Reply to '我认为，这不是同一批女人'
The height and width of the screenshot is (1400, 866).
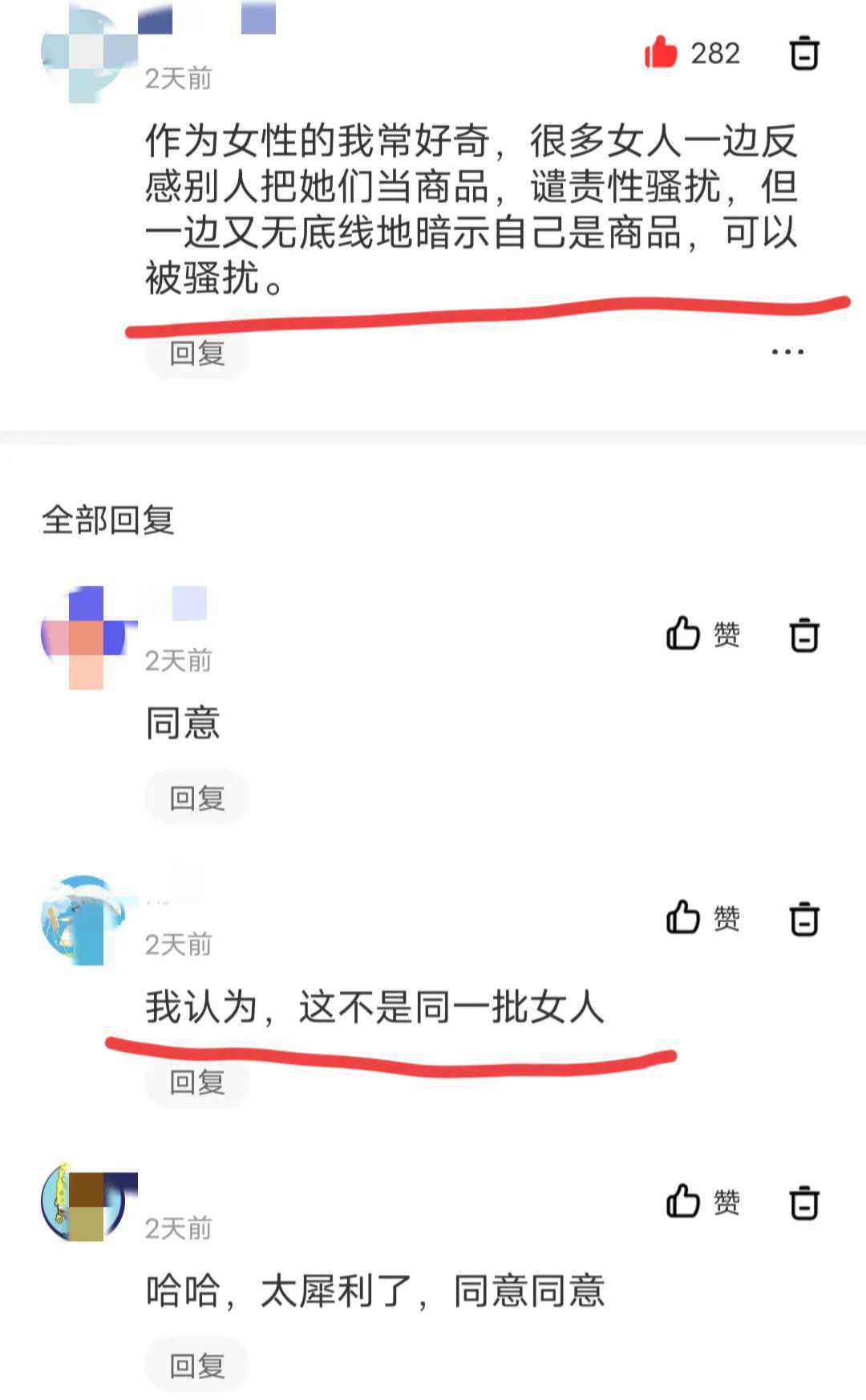click(197, 1082)
